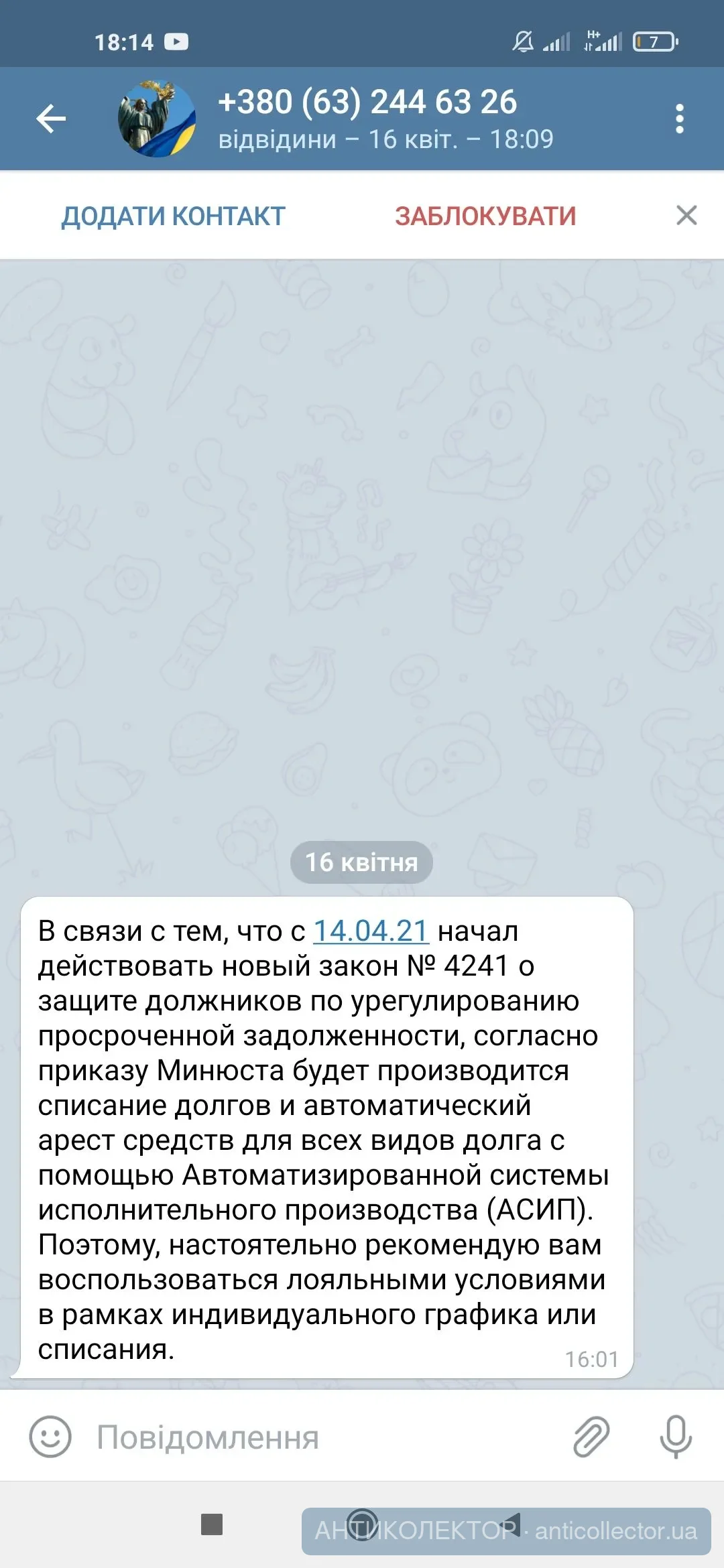Open the emoji picker
724x1568 pixels.
tap(50, 1437)
